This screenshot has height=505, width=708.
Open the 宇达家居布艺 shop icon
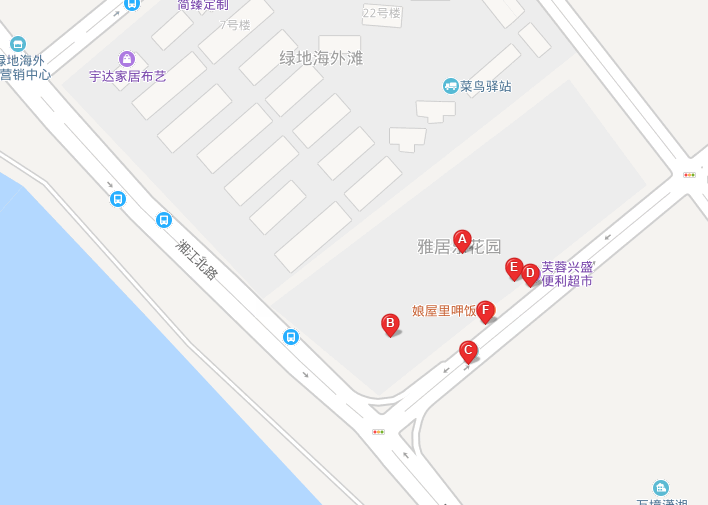127,59
